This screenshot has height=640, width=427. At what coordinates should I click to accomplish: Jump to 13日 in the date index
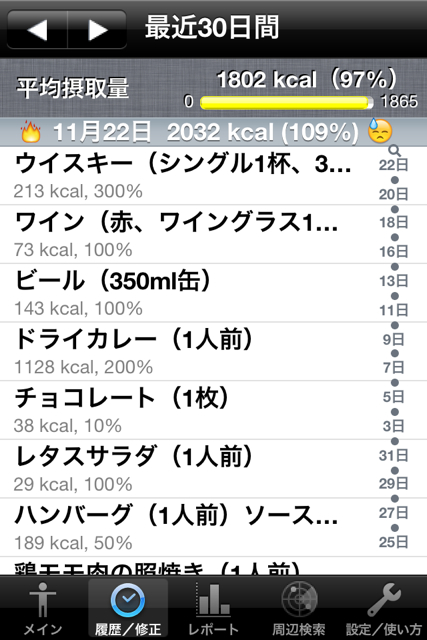(x=394, y=281)
